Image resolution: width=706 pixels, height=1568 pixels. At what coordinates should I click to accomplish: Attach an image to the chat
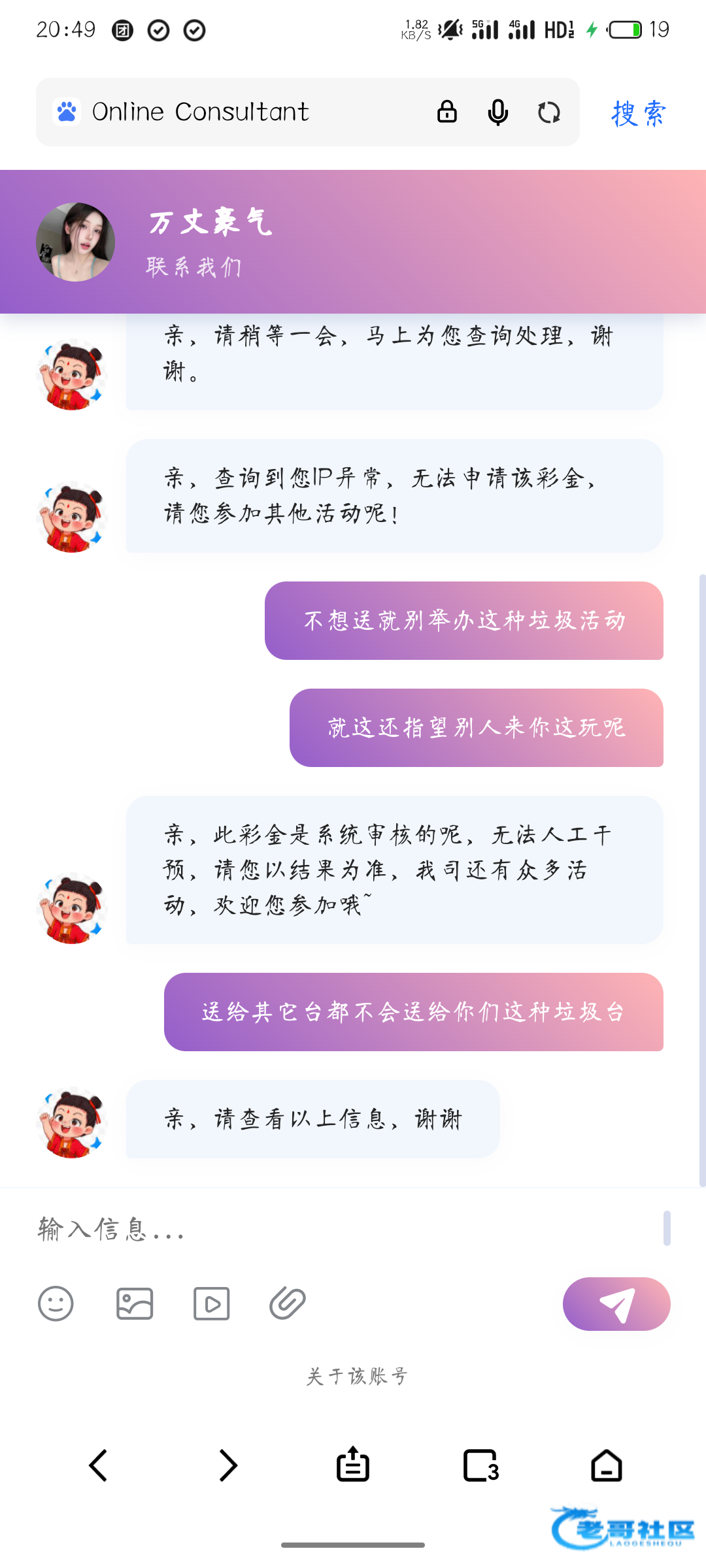[135, 1304]
